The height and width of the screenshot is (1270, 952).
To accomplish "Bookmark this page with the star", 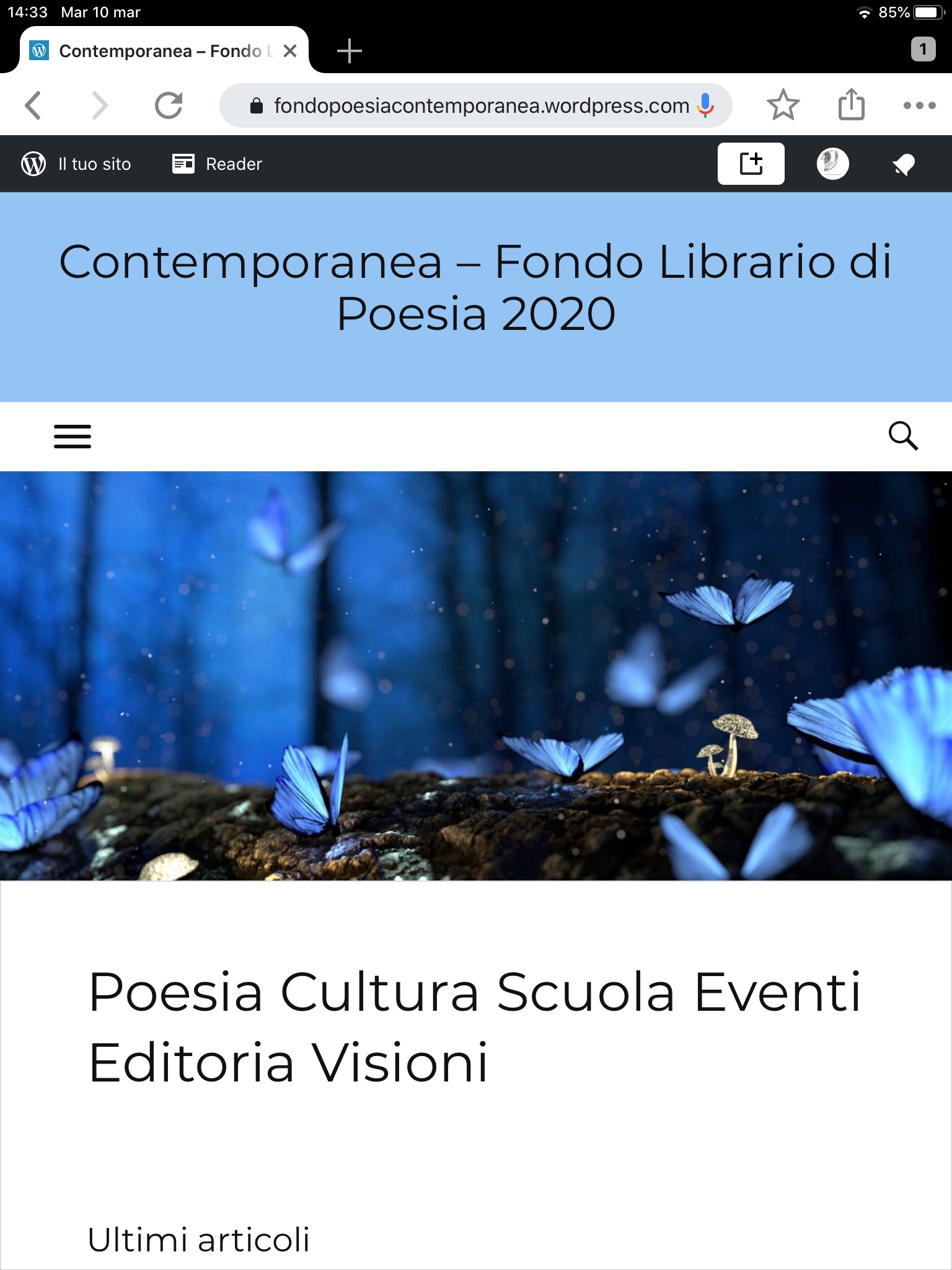I will coord(783,105).
